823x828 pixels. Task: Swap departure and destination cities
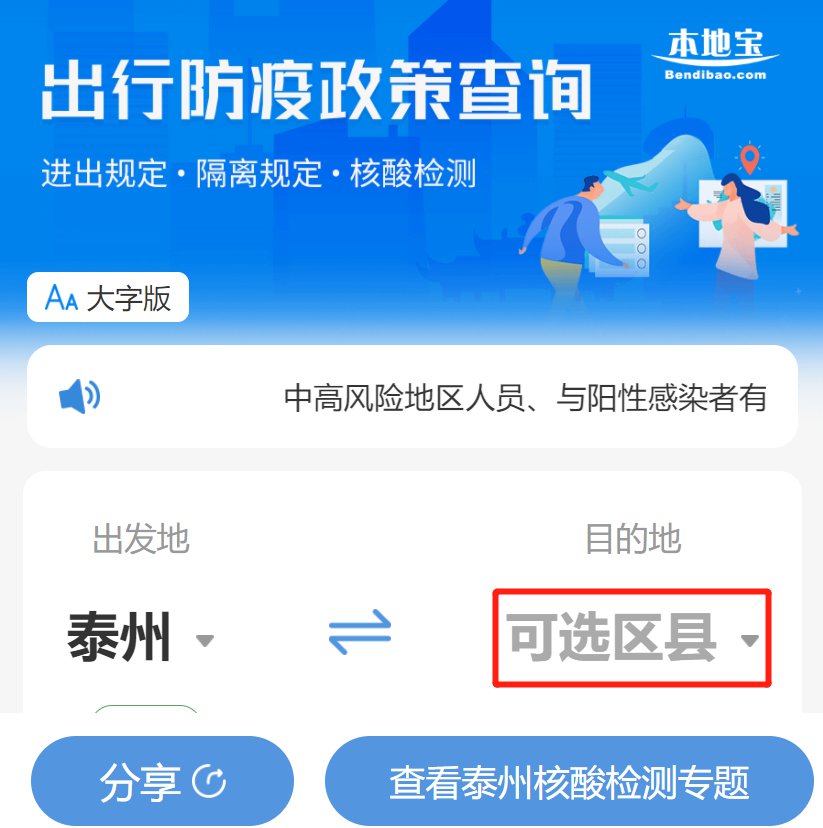(x=360, y=634)
